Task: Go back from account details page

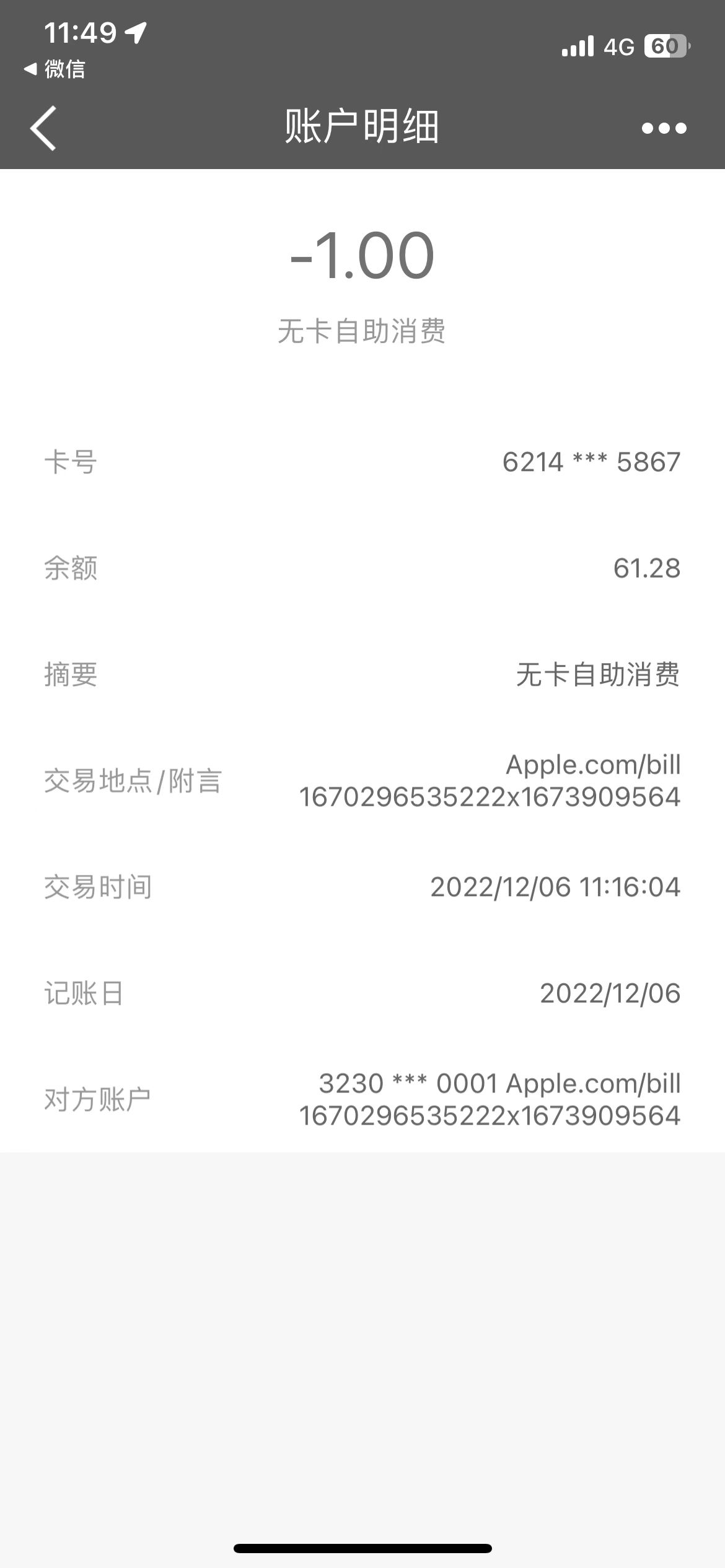Action: 43,128
